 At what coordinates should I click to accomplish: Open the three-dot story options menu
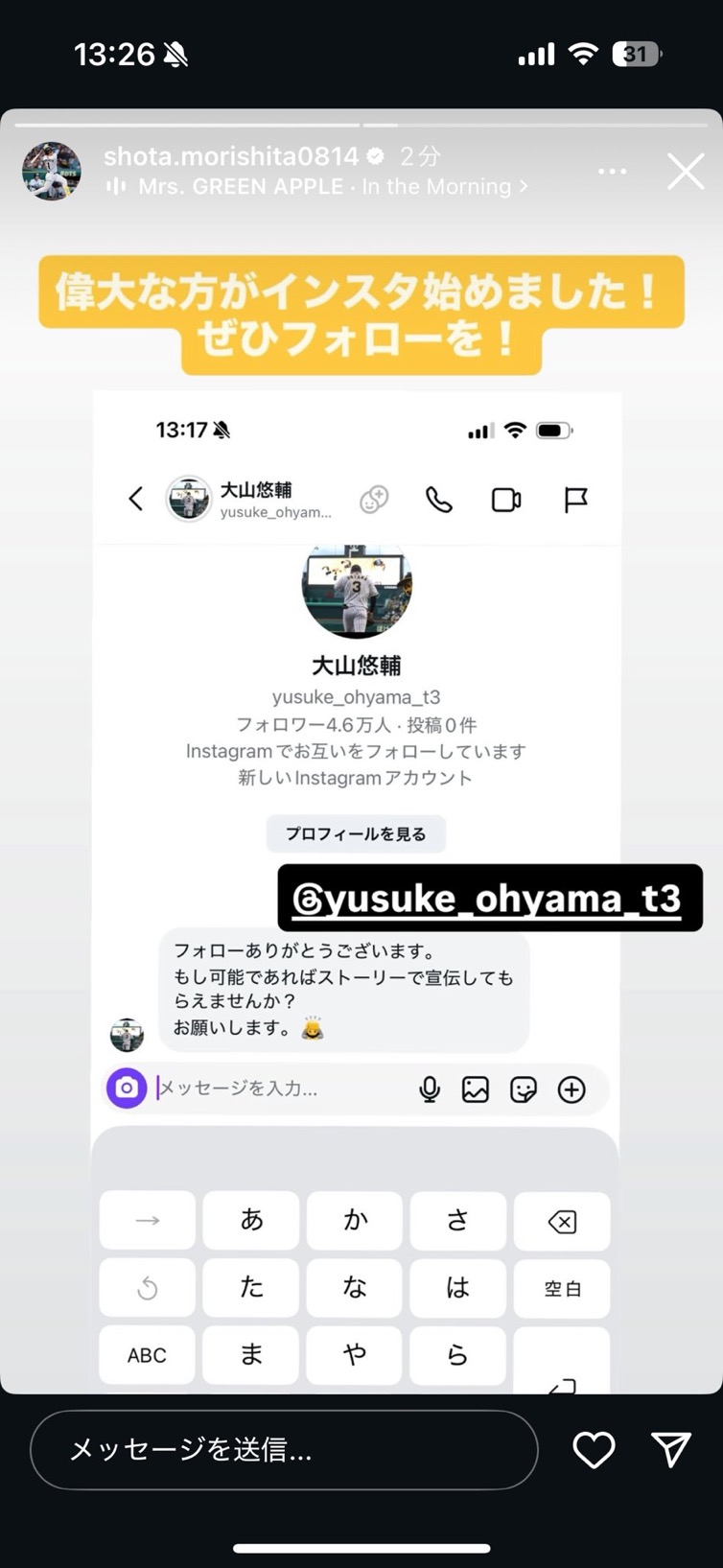tap(613, 171)
